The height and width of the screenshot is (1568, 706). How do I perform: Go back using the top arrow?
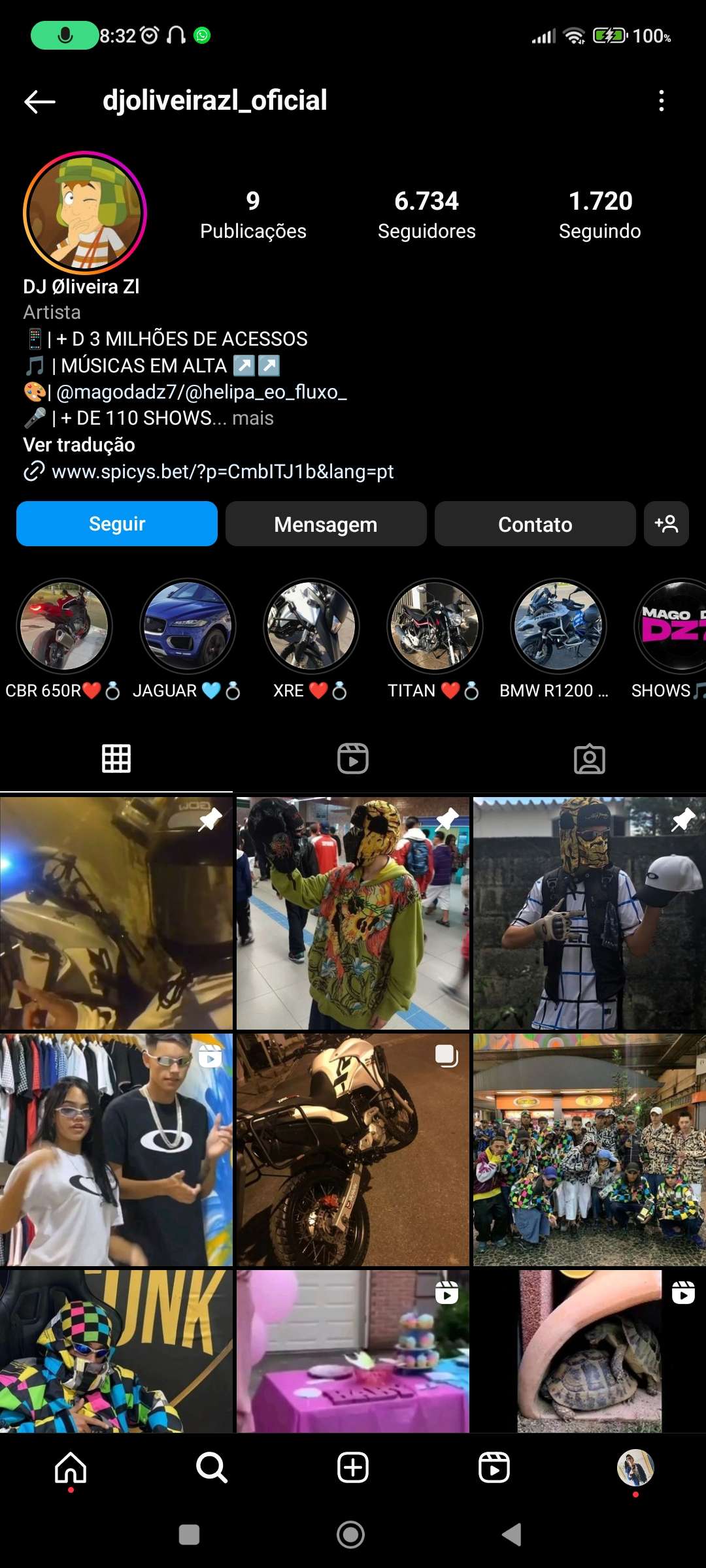39,101
